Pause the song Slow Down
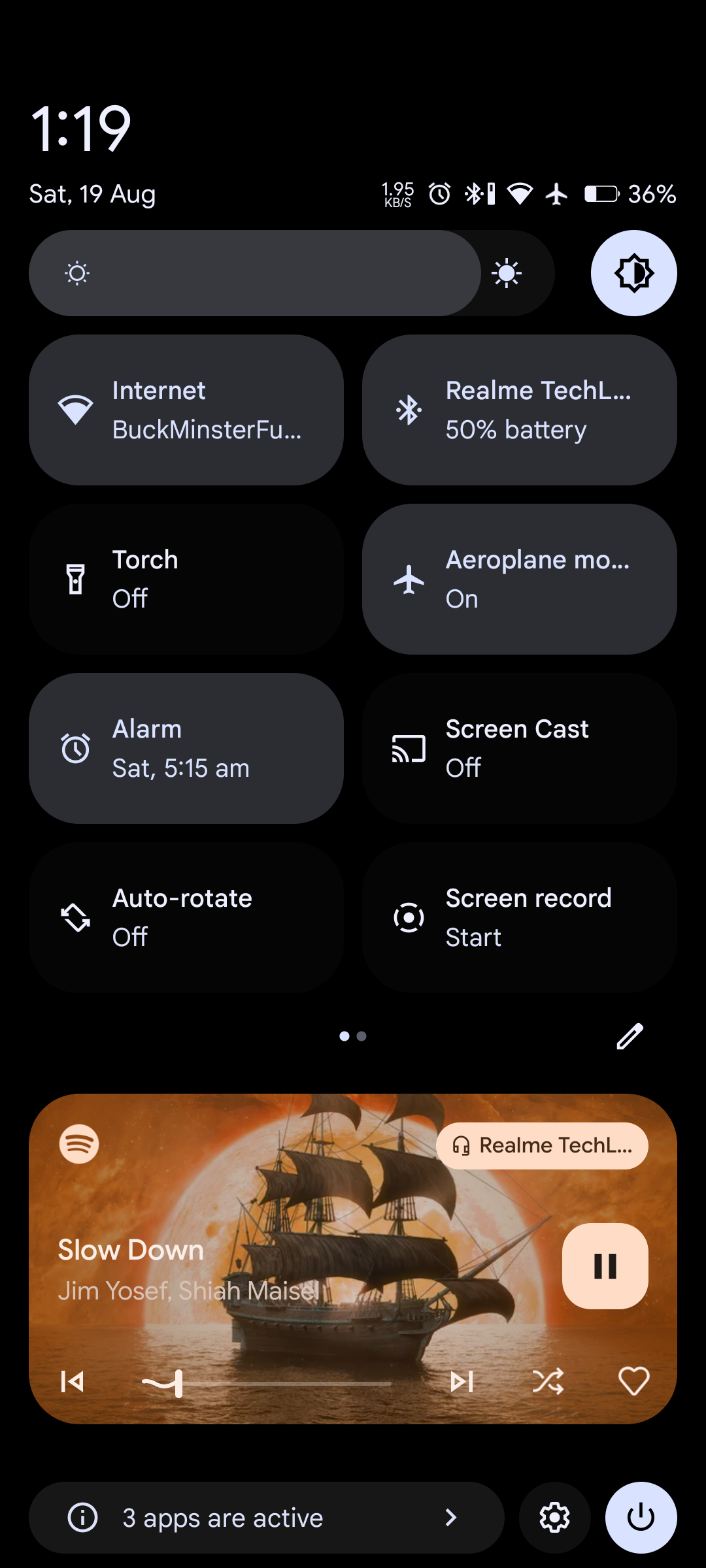 pyautogui.click(x=605, y=1266)
